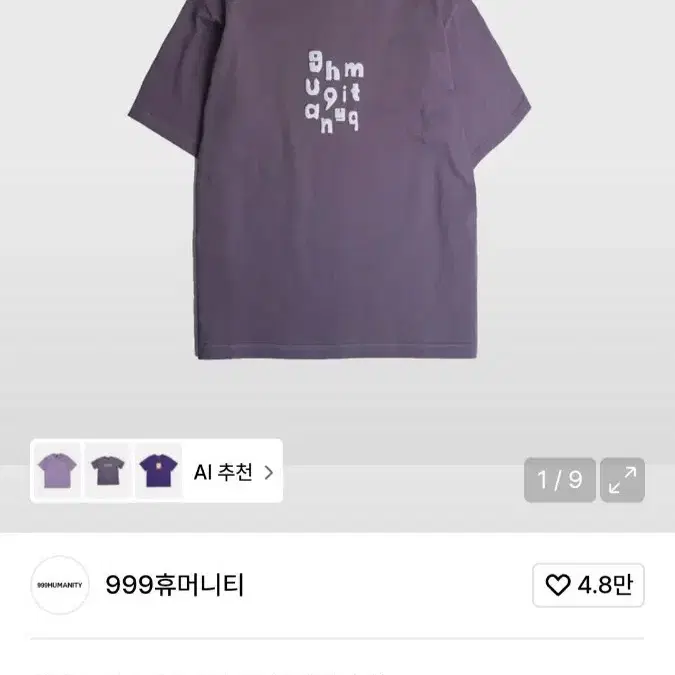Open AI 추천 recommendations
675x675 pixels.
[x=233, y=472]
